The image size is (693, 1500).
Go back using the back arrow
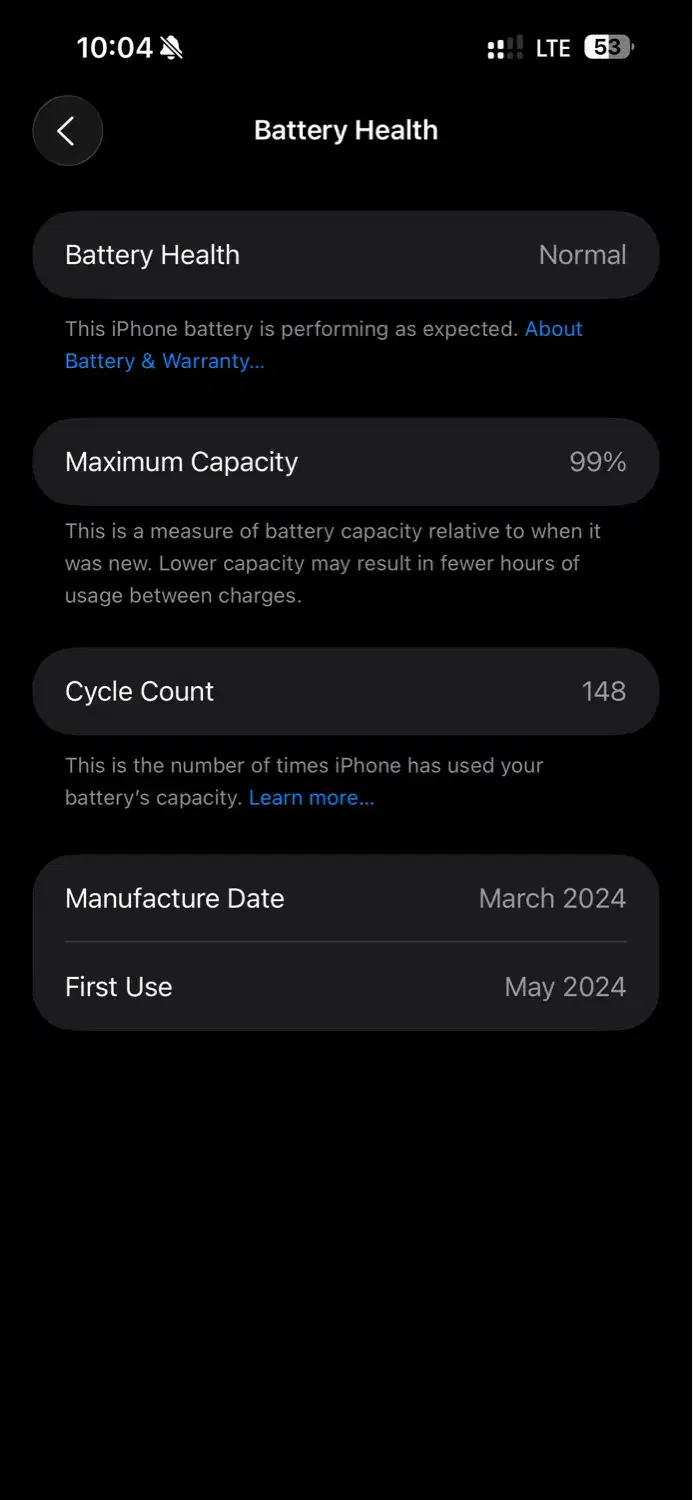67,130
